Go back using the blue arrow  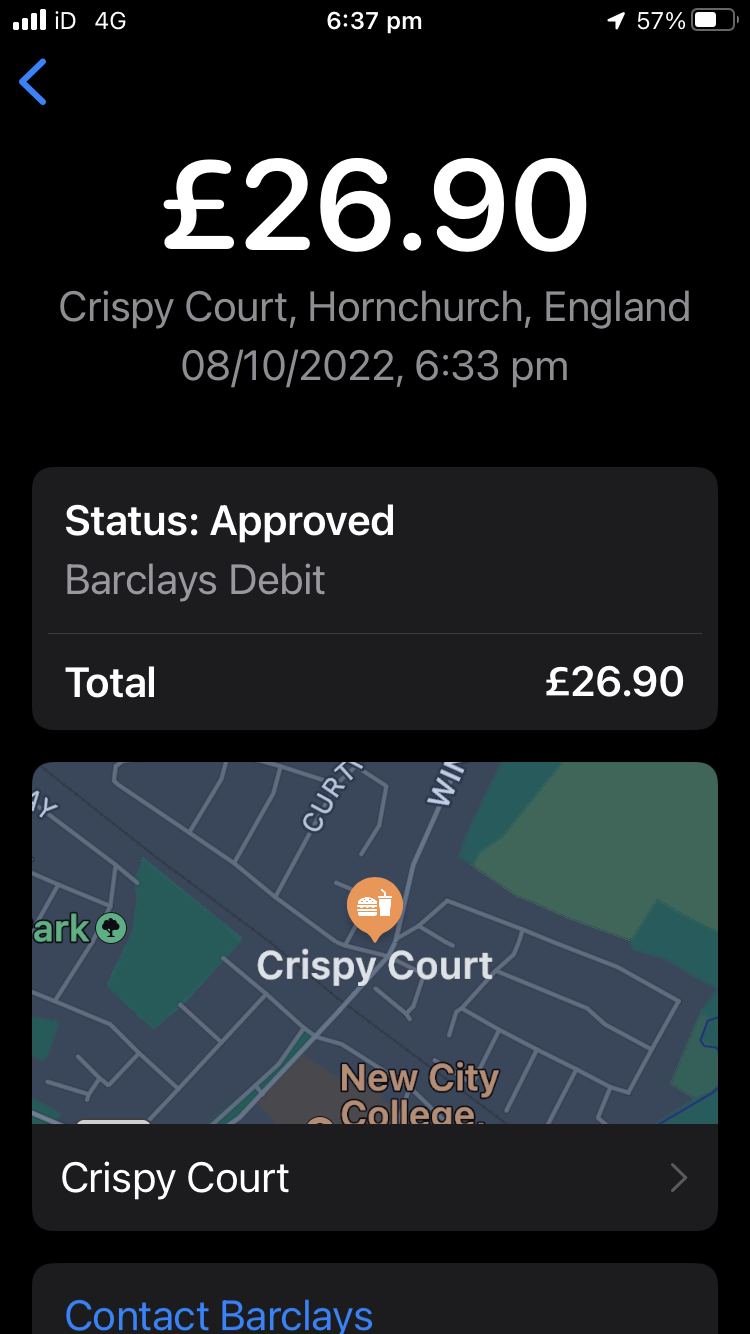[x=33, y=82]
